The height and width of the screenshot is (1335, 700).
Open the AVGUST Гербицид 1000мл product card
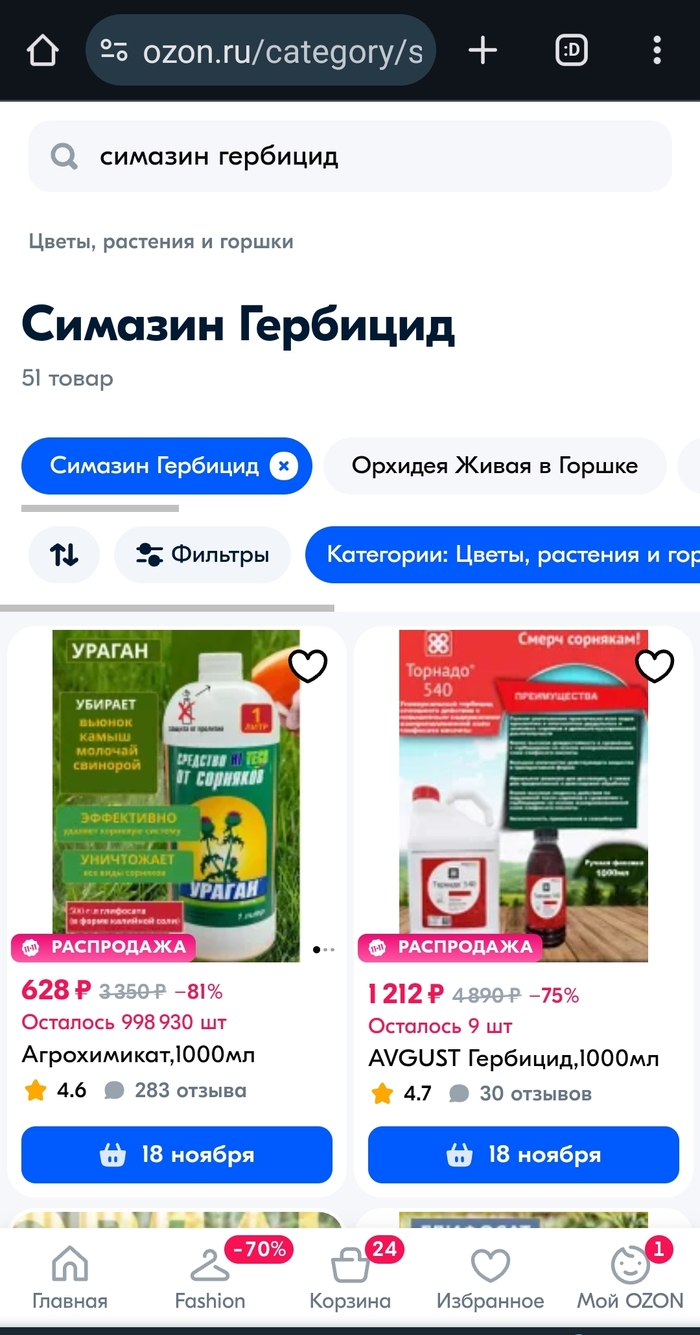pyautogui.click(x=523, y=795)
